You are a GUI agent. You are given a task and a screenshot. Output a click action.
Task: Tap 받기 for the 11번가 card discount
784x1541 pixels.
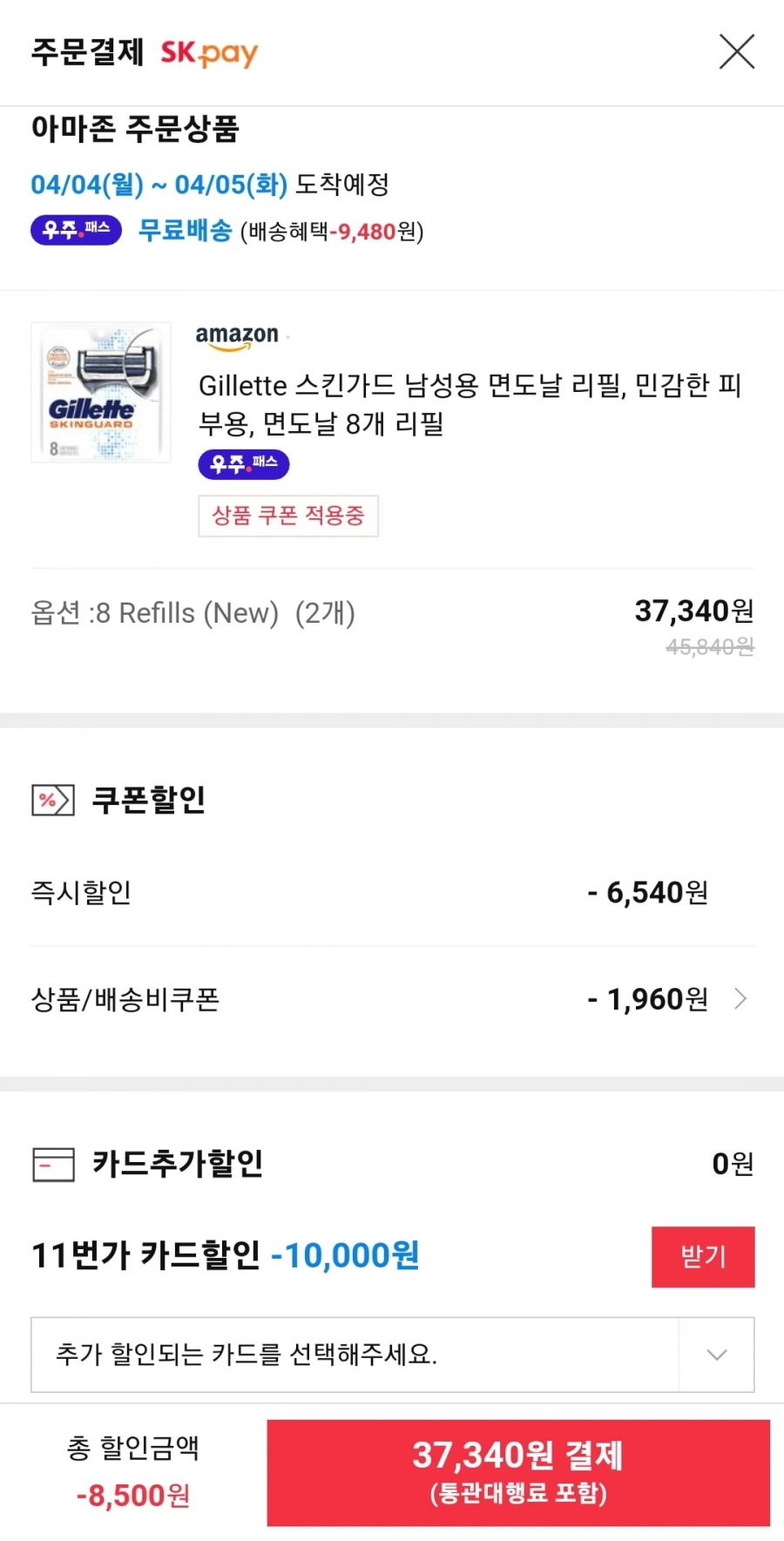tap(703, 1256)
